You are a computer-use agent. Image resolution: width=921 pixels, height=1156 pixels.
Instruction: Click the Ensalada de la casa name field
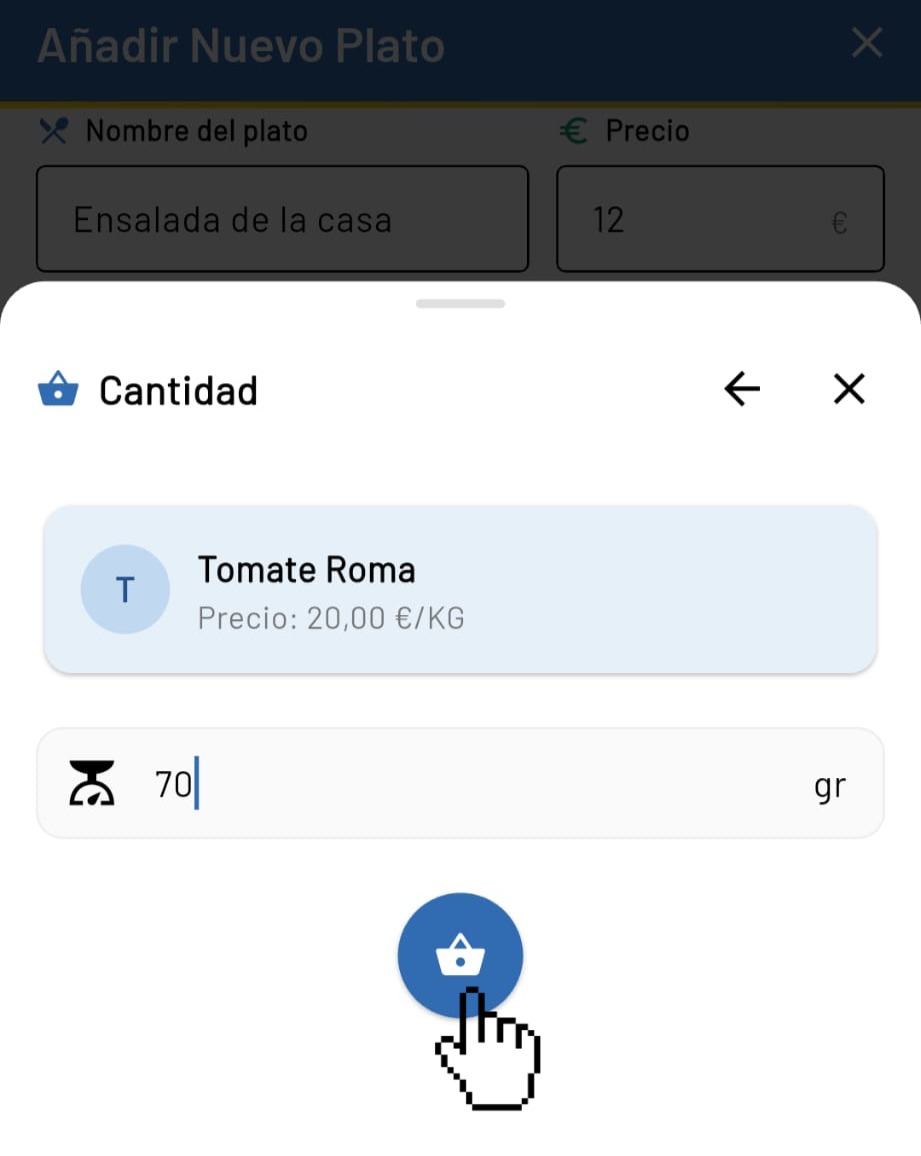coord(282,220)
